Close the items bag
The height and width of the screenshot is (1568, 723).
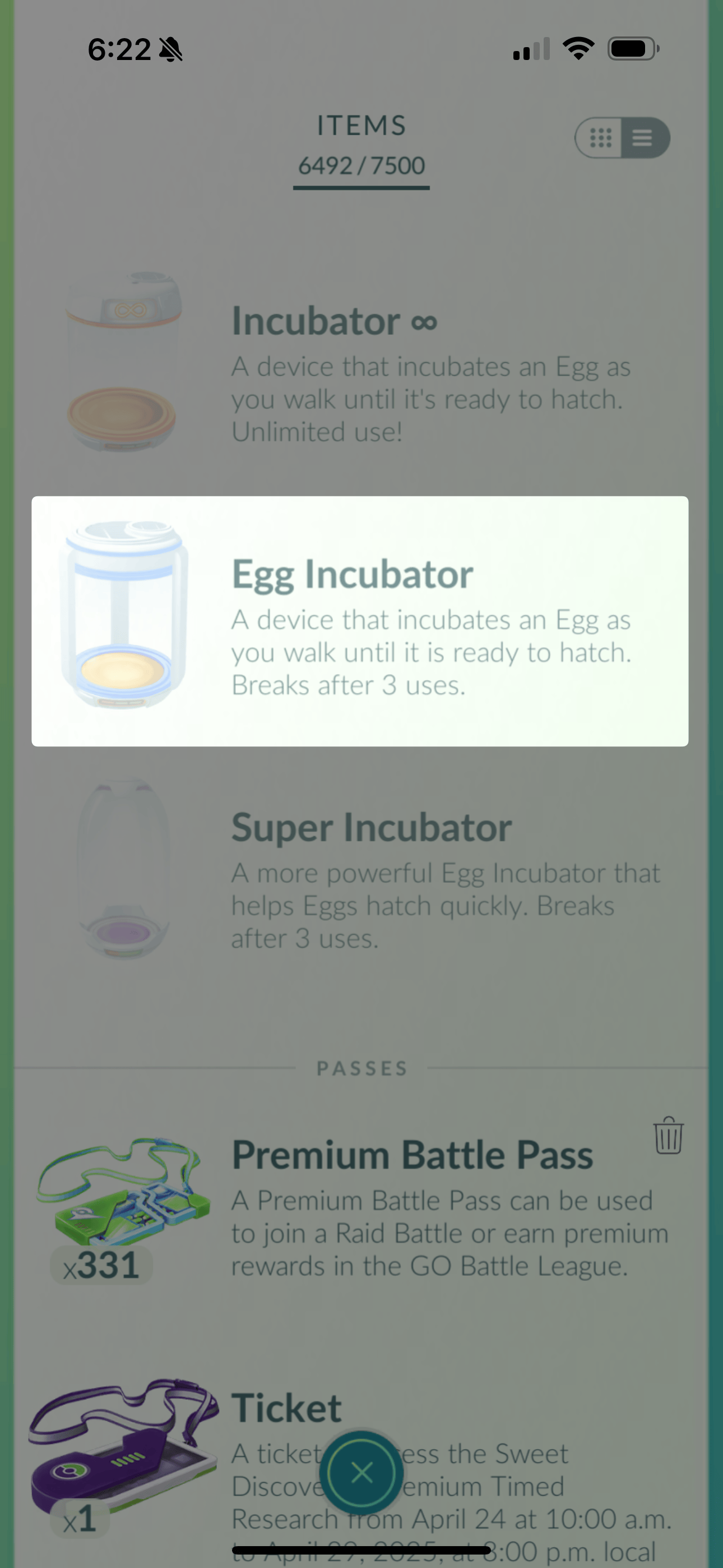(x=361, y=1473)
